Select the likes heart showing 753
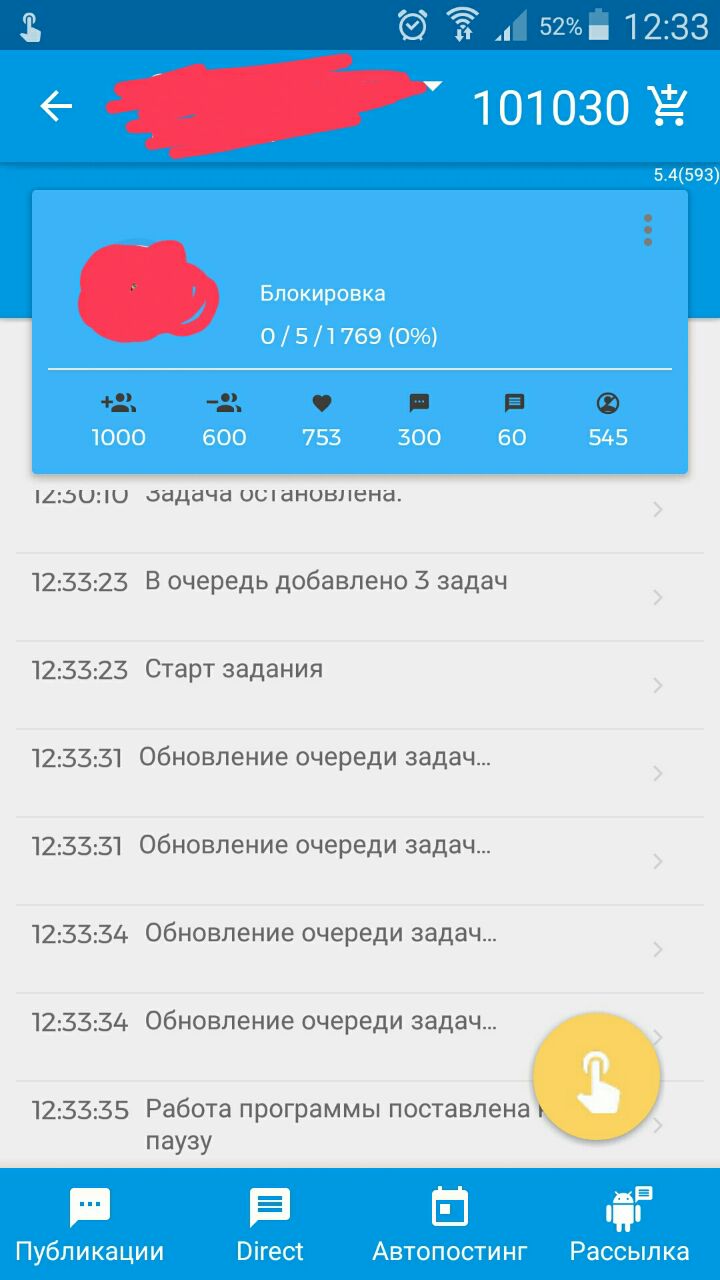The image size is (720, 1280). coord(321,420)
